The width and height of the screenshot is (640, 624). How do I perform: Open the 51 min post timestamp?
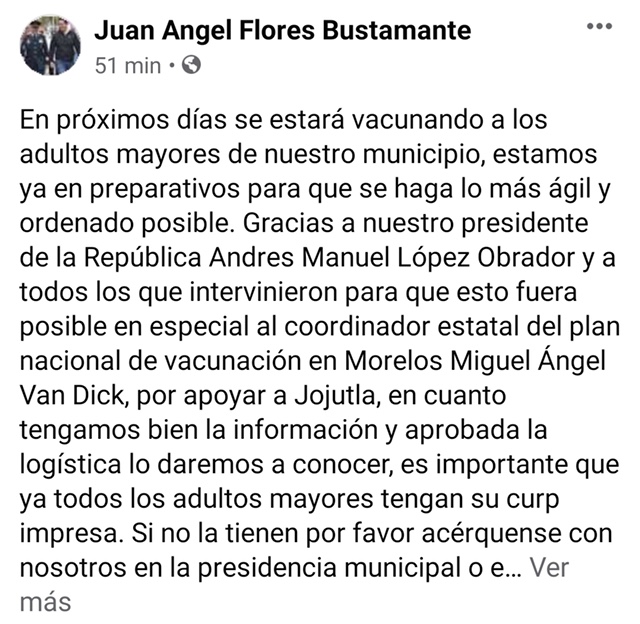coord(126,66)
